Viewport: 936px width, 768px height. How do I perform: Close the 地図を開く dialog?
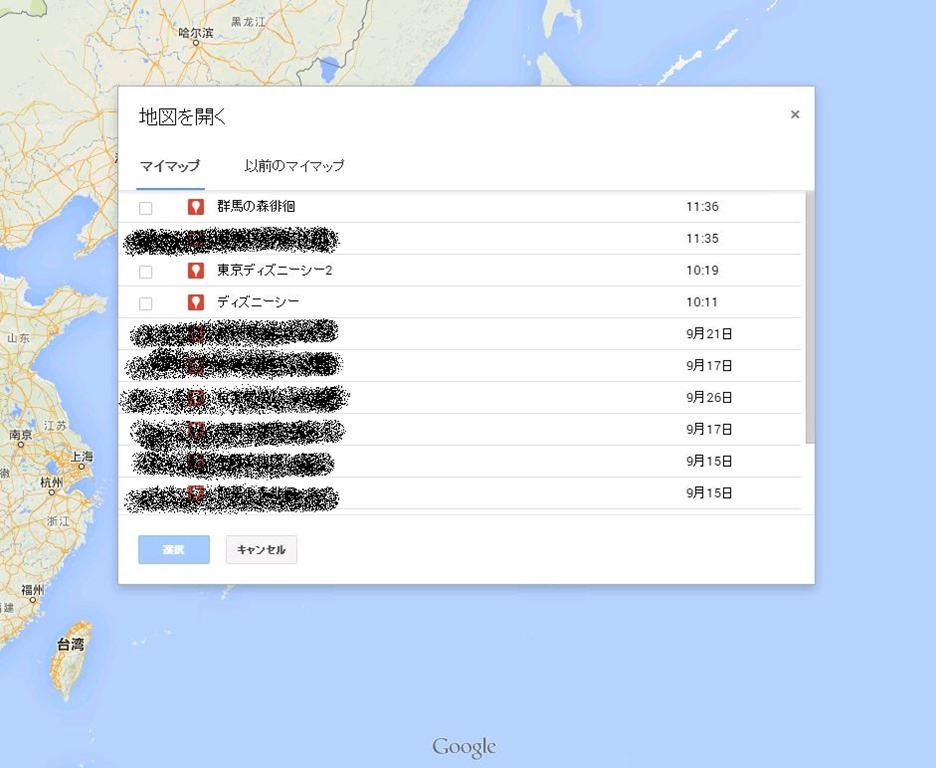(x=795, y=115)
